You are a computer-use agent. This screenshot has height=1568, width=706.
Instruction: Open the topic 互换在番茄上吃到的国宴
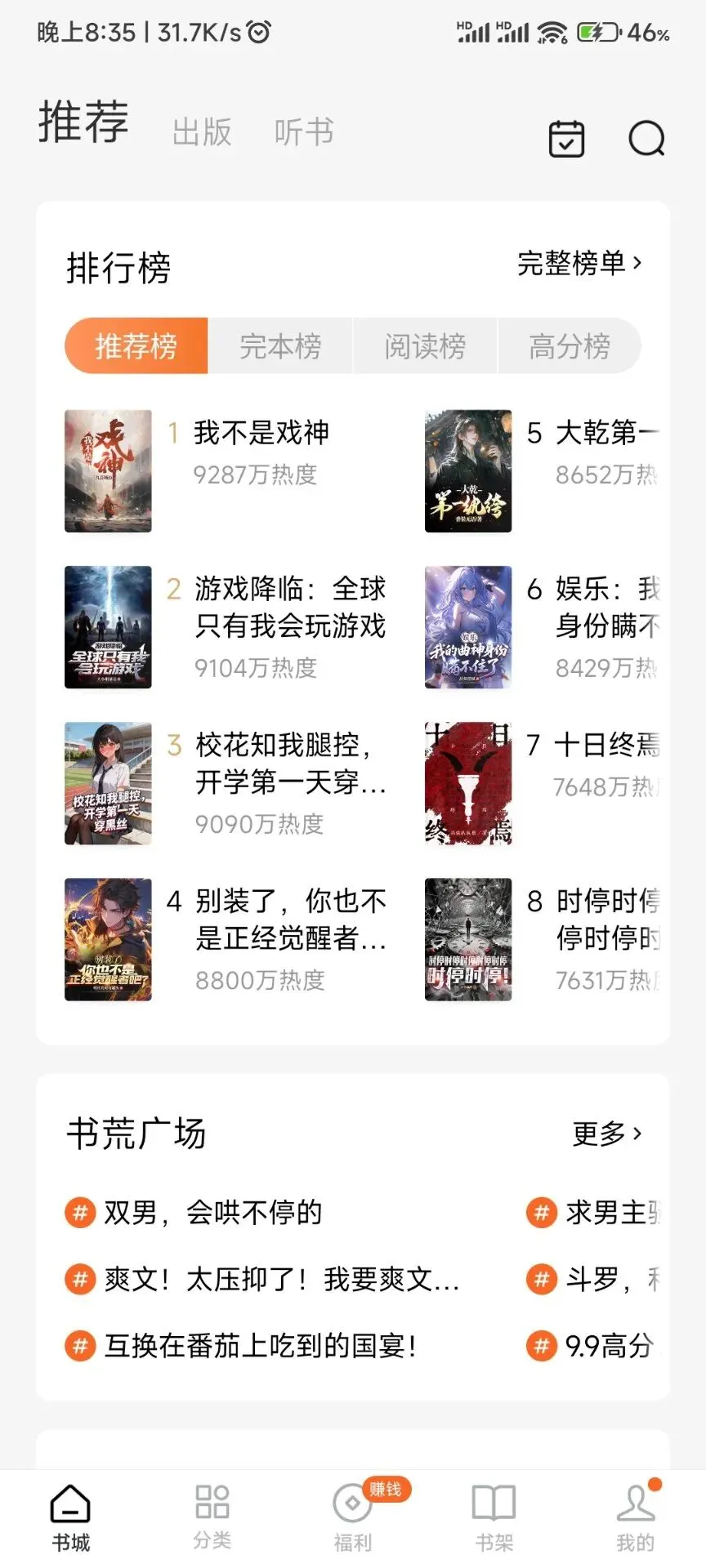[260, 1346]
